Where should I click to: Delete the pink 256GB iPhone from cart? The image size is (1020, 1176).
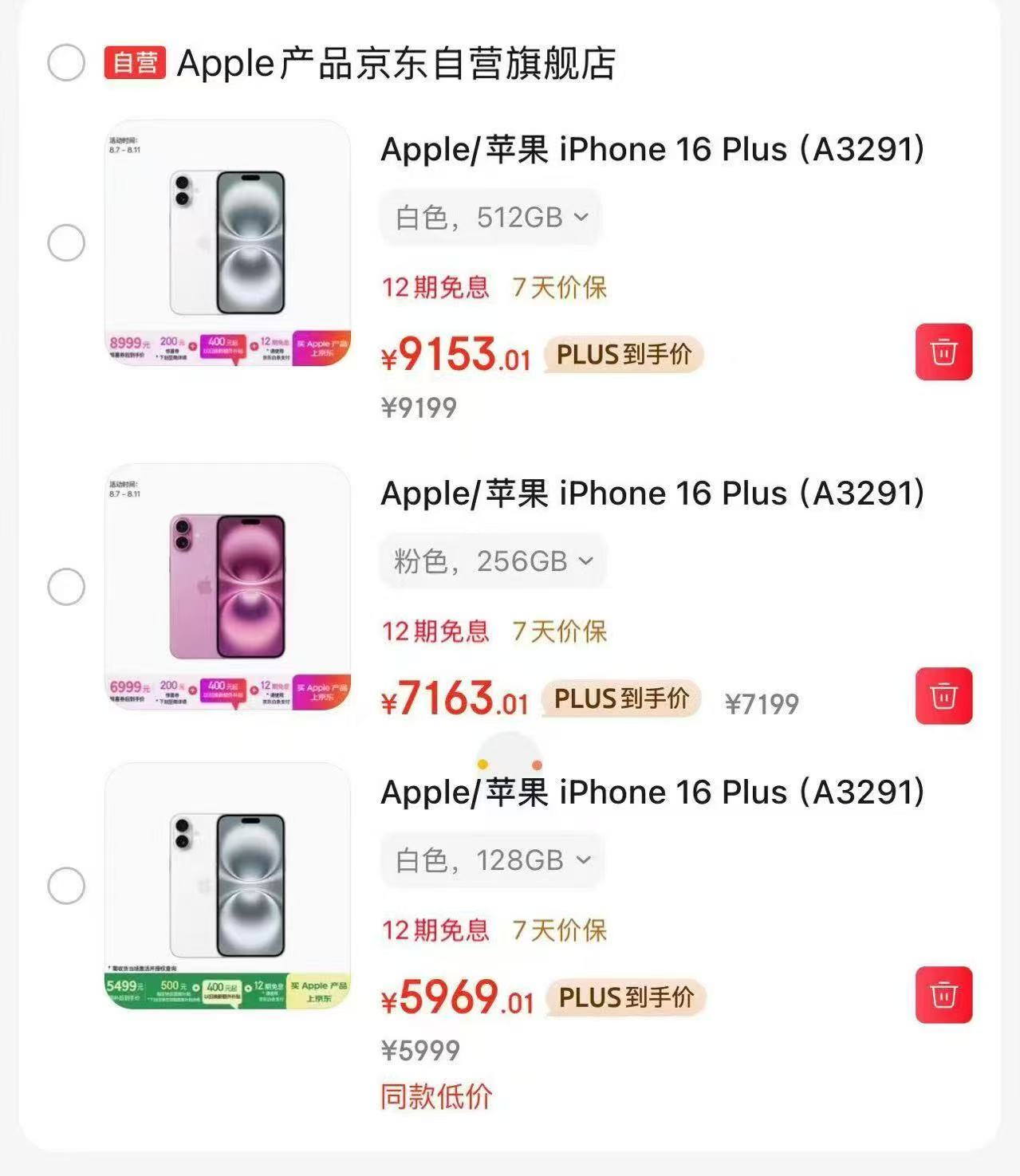point(945,695)
